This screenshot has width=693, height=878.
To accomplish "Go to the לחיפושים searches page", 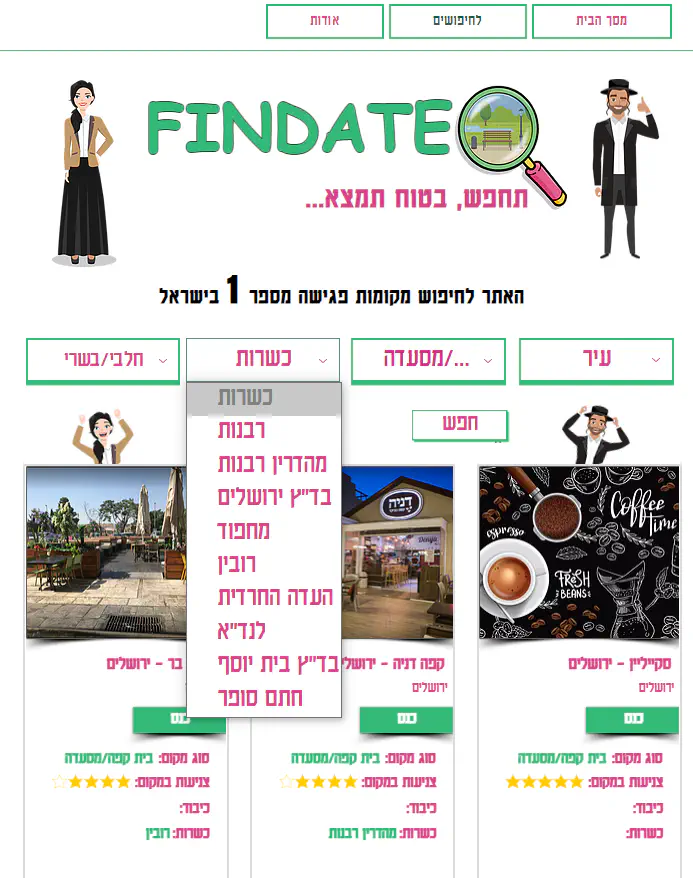I will [x=457, y=21].
